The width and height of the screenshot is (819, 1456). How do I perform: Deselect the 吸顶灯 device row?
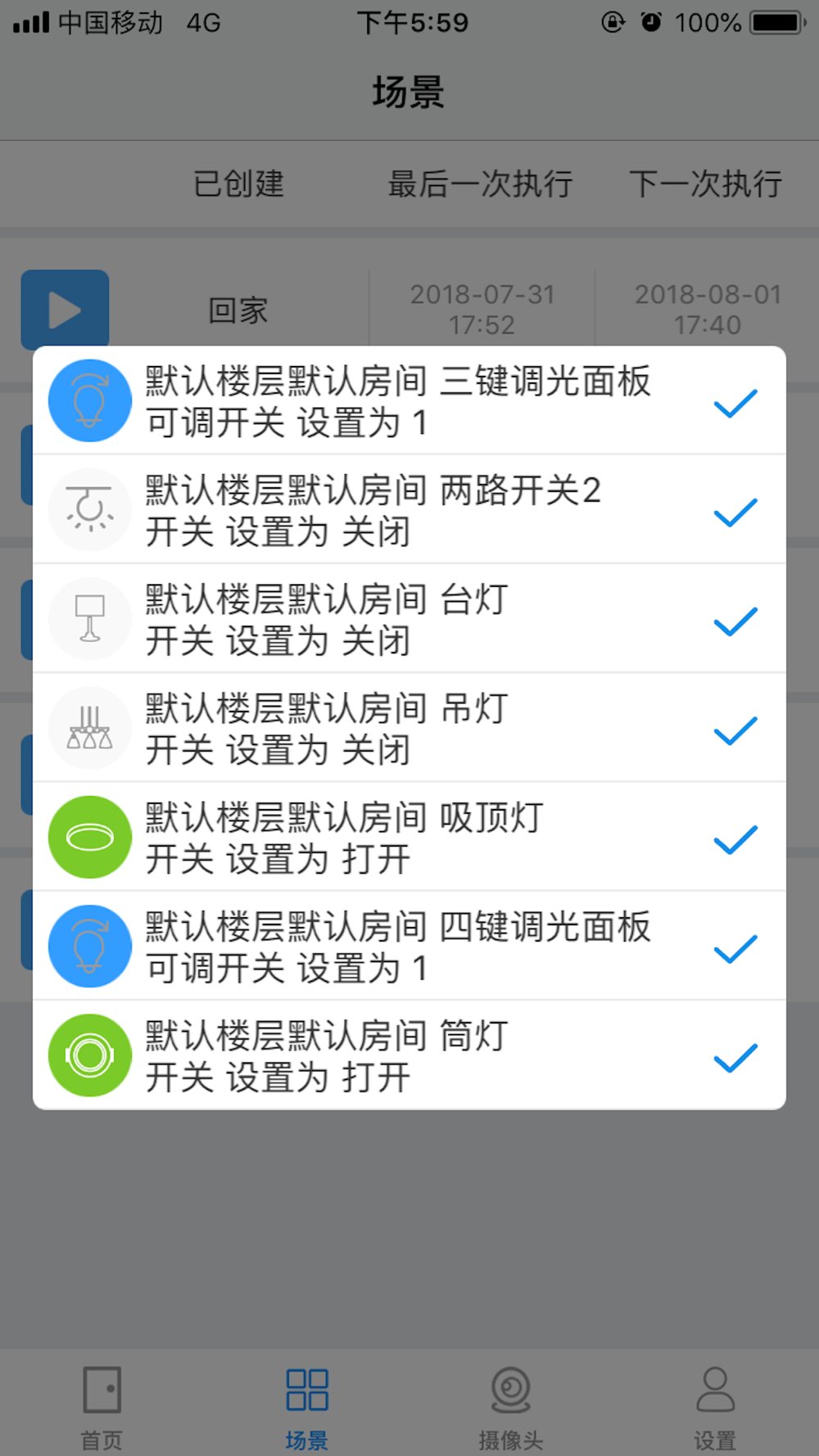[409, 837]
